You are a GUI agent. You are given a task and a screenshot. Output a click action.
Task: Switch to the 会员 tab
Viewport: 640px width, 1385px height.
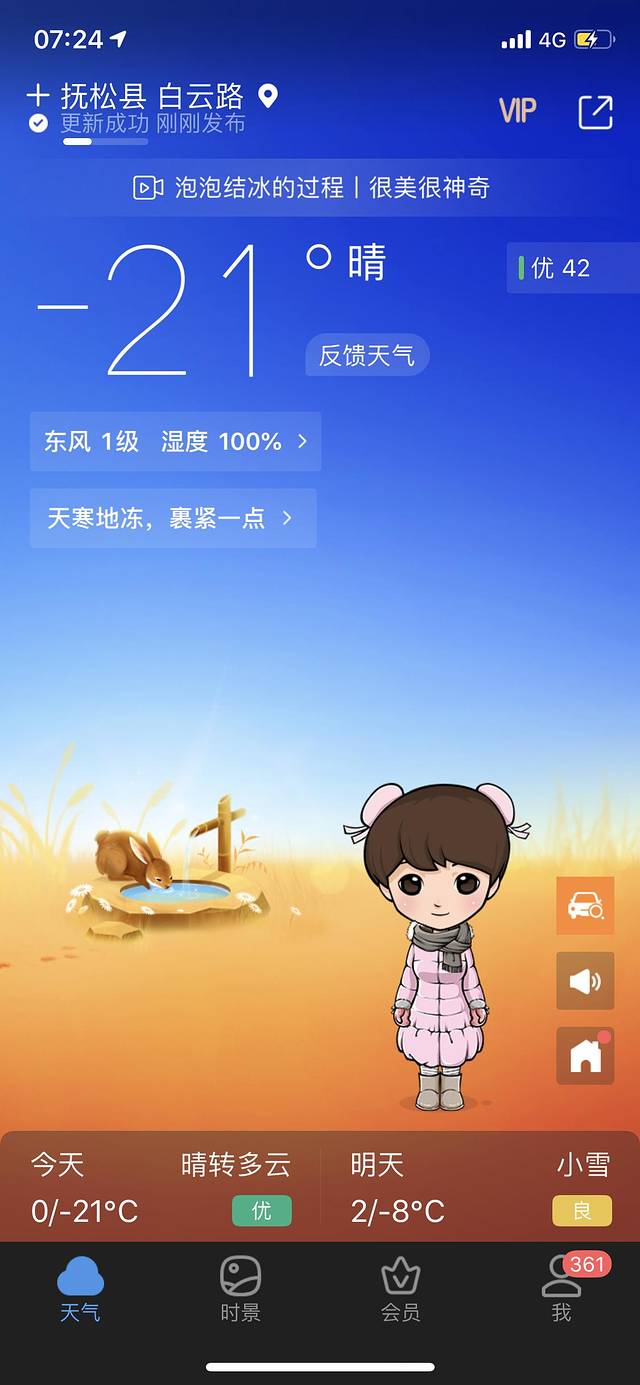[400, 1289]
